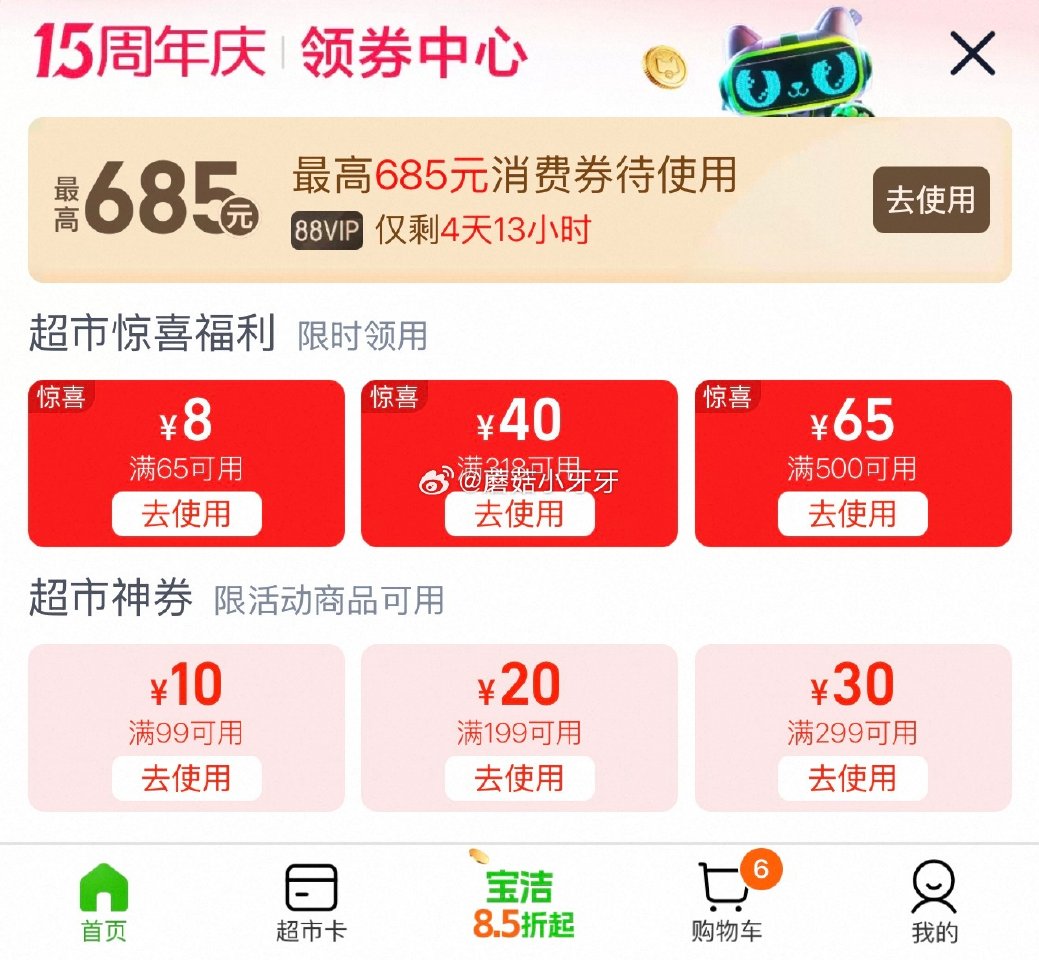Use the ¥40 惊喜 coupon

pos(519,514)
